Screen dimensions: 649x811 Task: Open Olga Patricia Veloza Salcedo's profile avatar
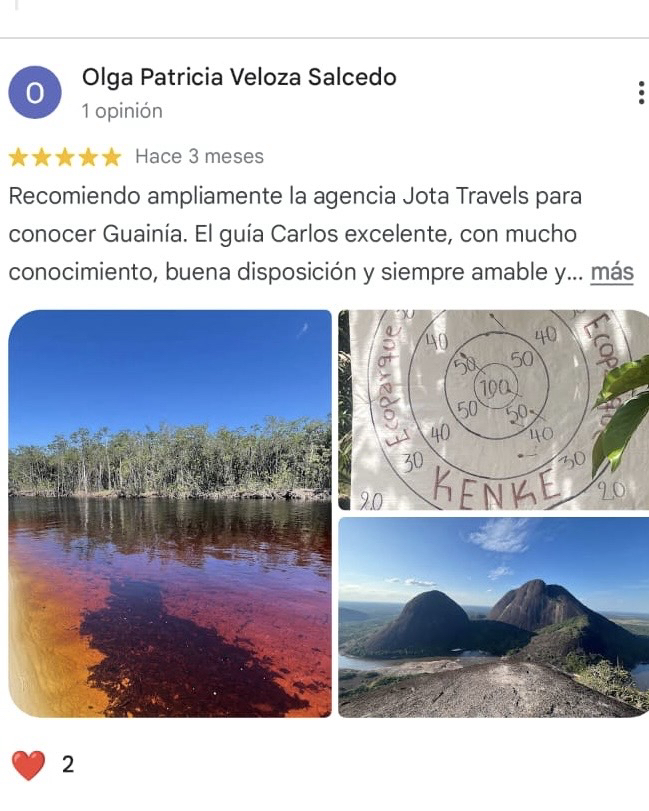point(34,93)
